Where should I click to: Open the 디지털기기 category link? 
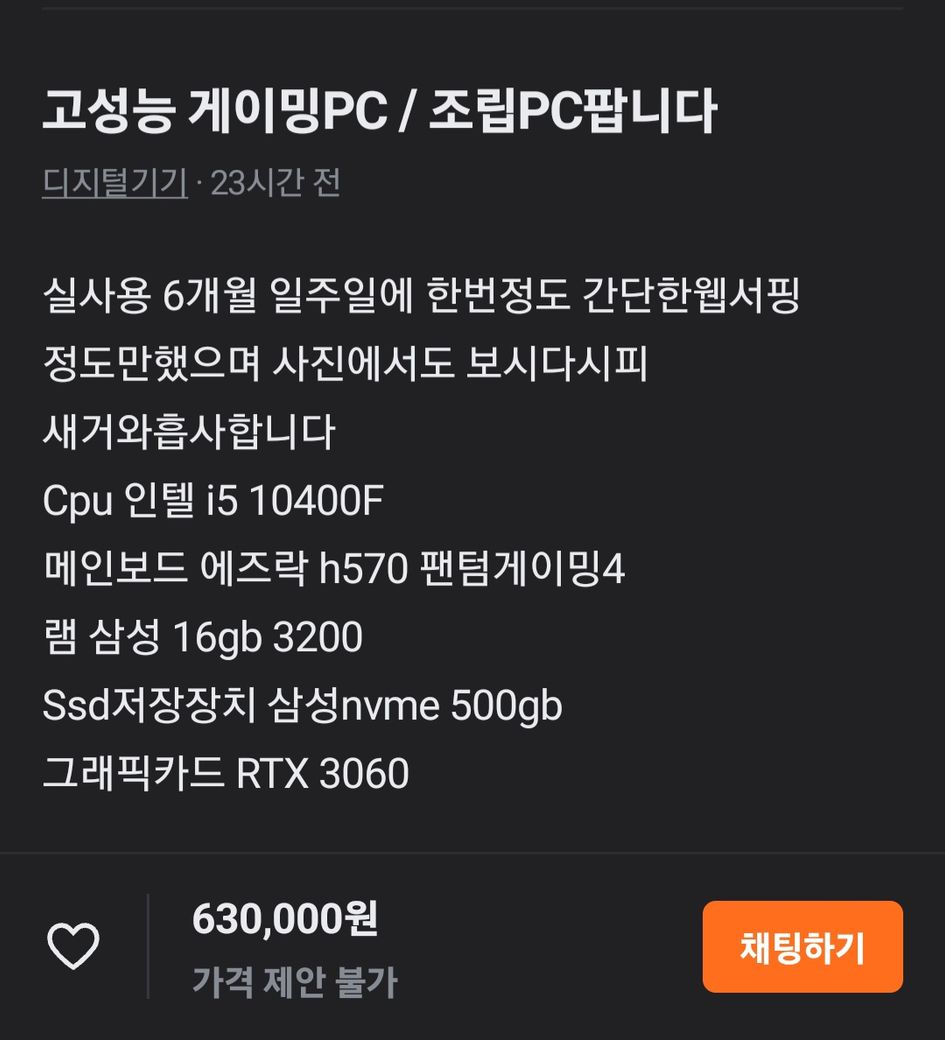point(114,183)
